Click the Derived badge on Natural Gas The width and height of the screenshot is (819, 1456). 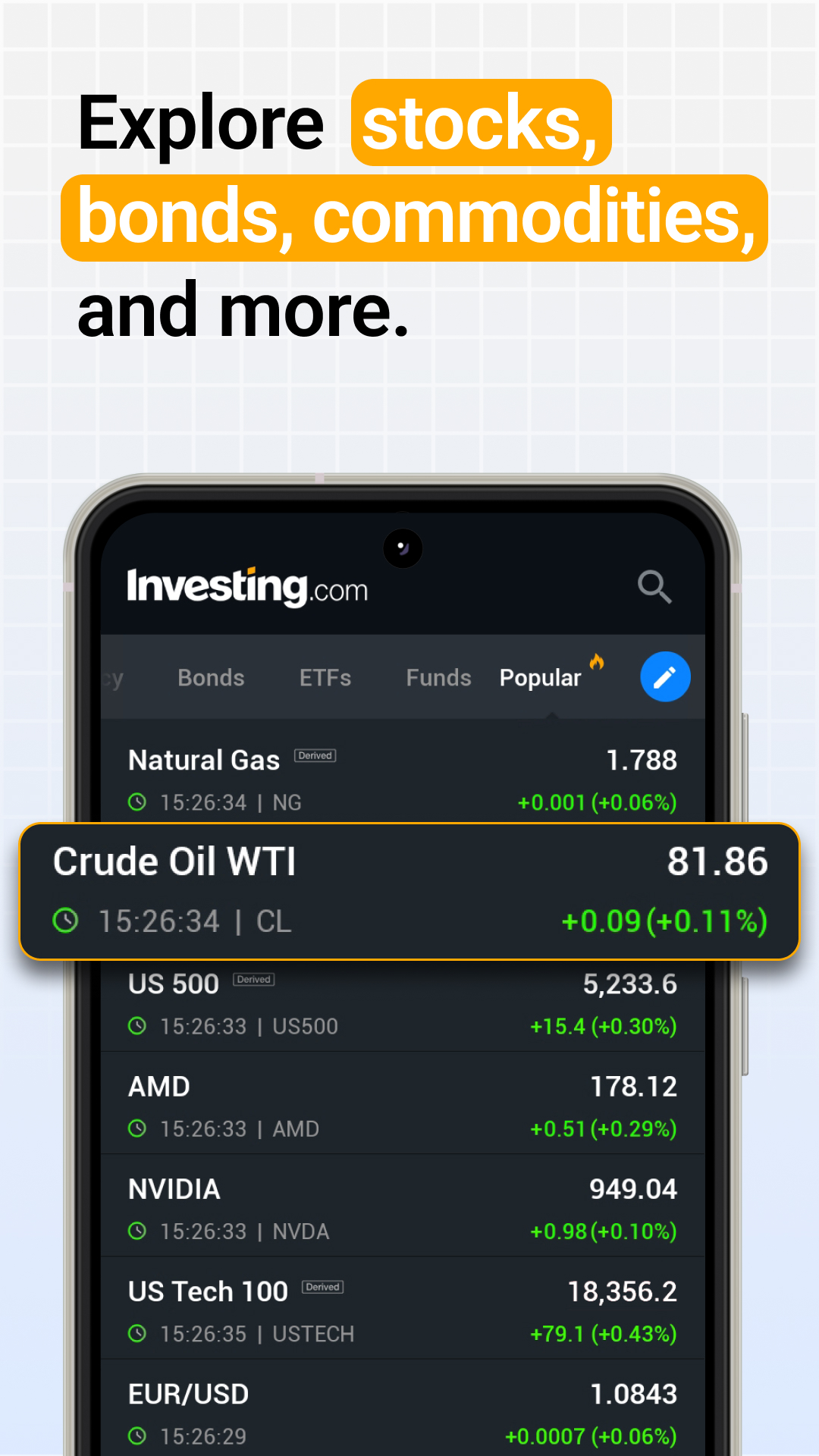pos(315,755)
